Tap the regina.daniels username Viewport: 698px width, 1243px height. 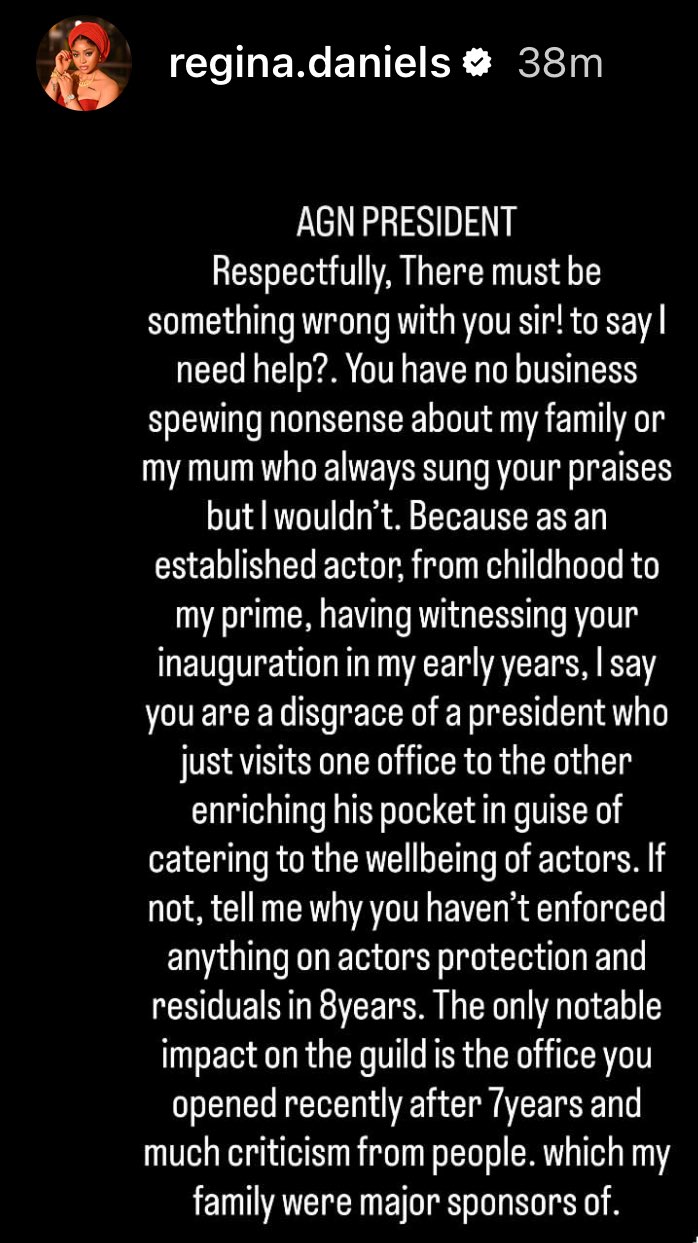[x=310, y=64]
